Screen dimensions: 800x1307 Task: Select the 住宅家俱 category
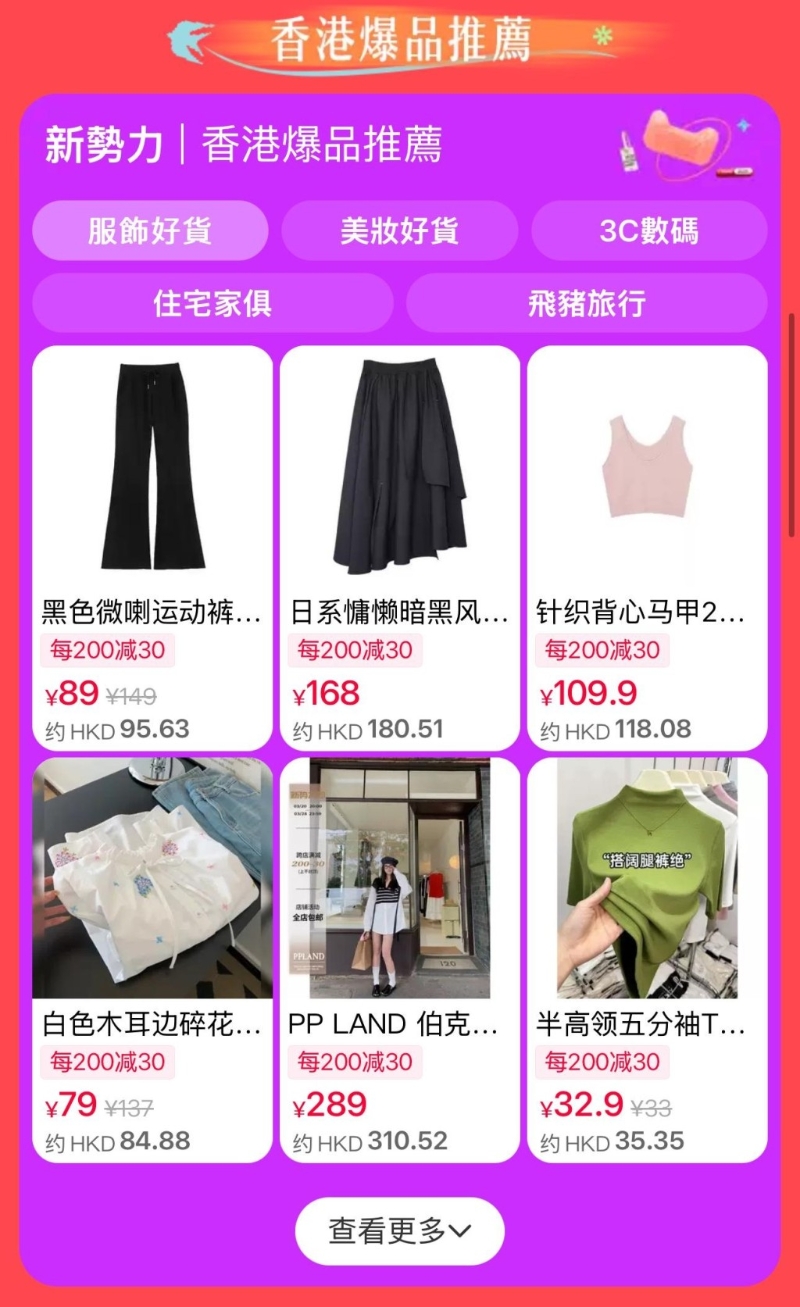212,302
